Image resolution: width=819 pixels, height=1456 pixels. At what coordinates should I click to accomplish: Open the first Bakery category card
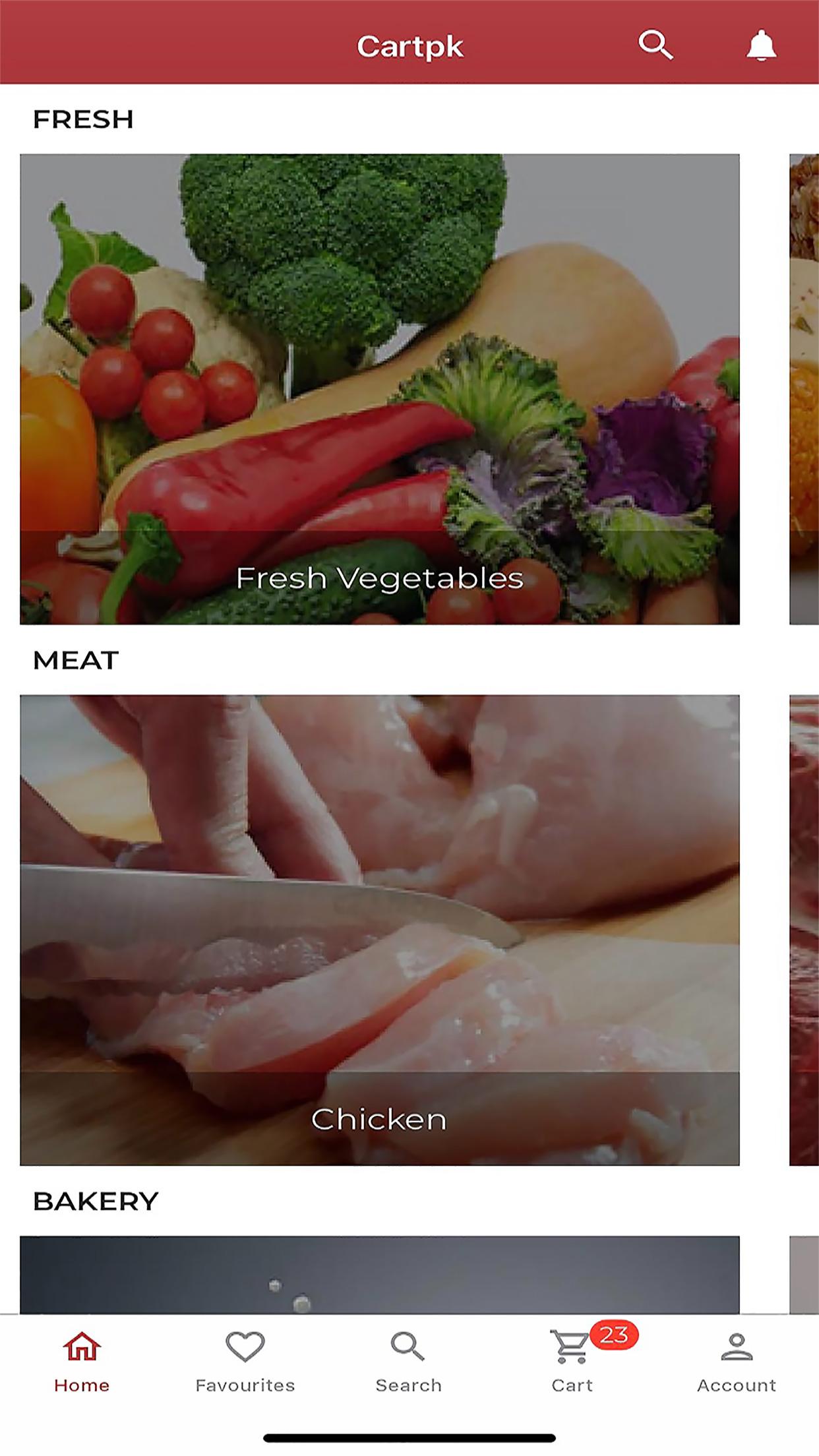(380, 1275)
